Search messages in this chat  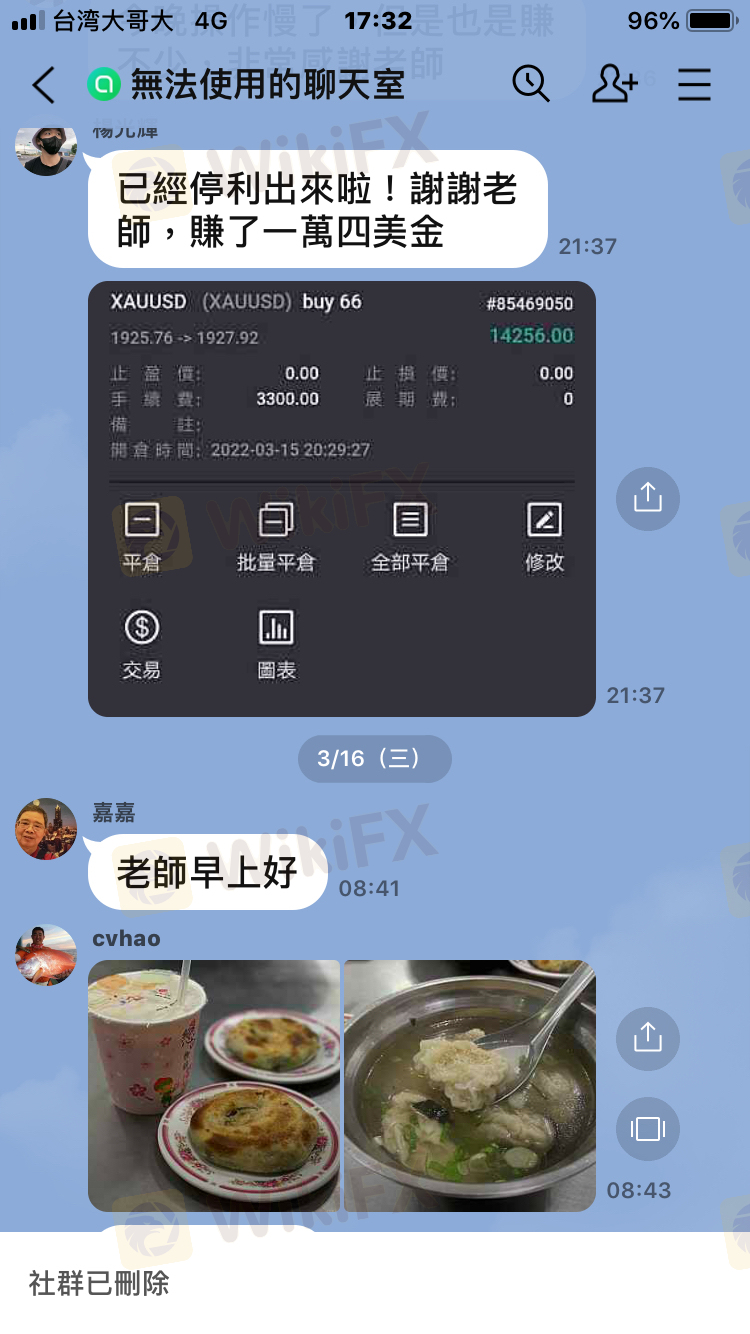tap(531, 84)
